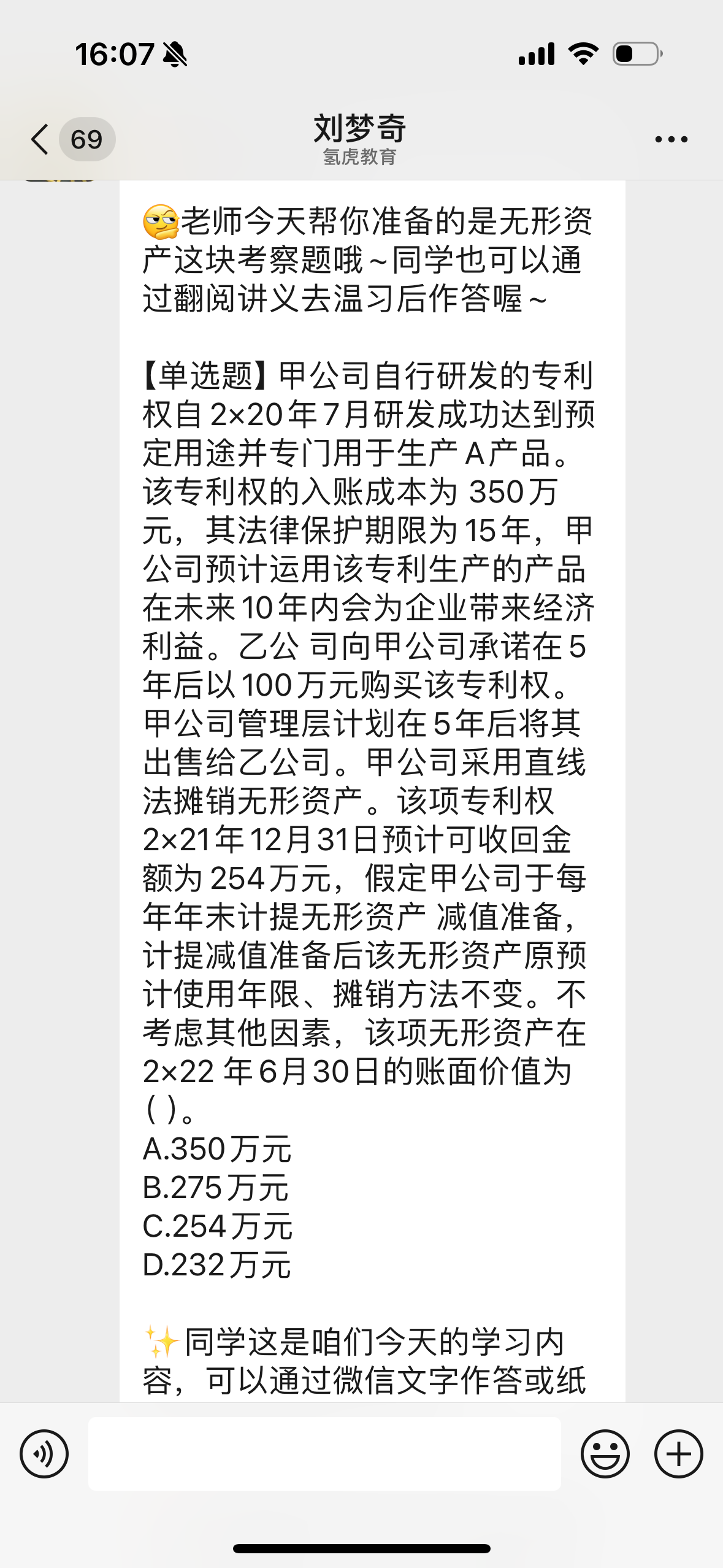Open the three-dot chat options menu
Image resolution: width=723 pixels, height=1568 pixels.
tap(671, 139)
